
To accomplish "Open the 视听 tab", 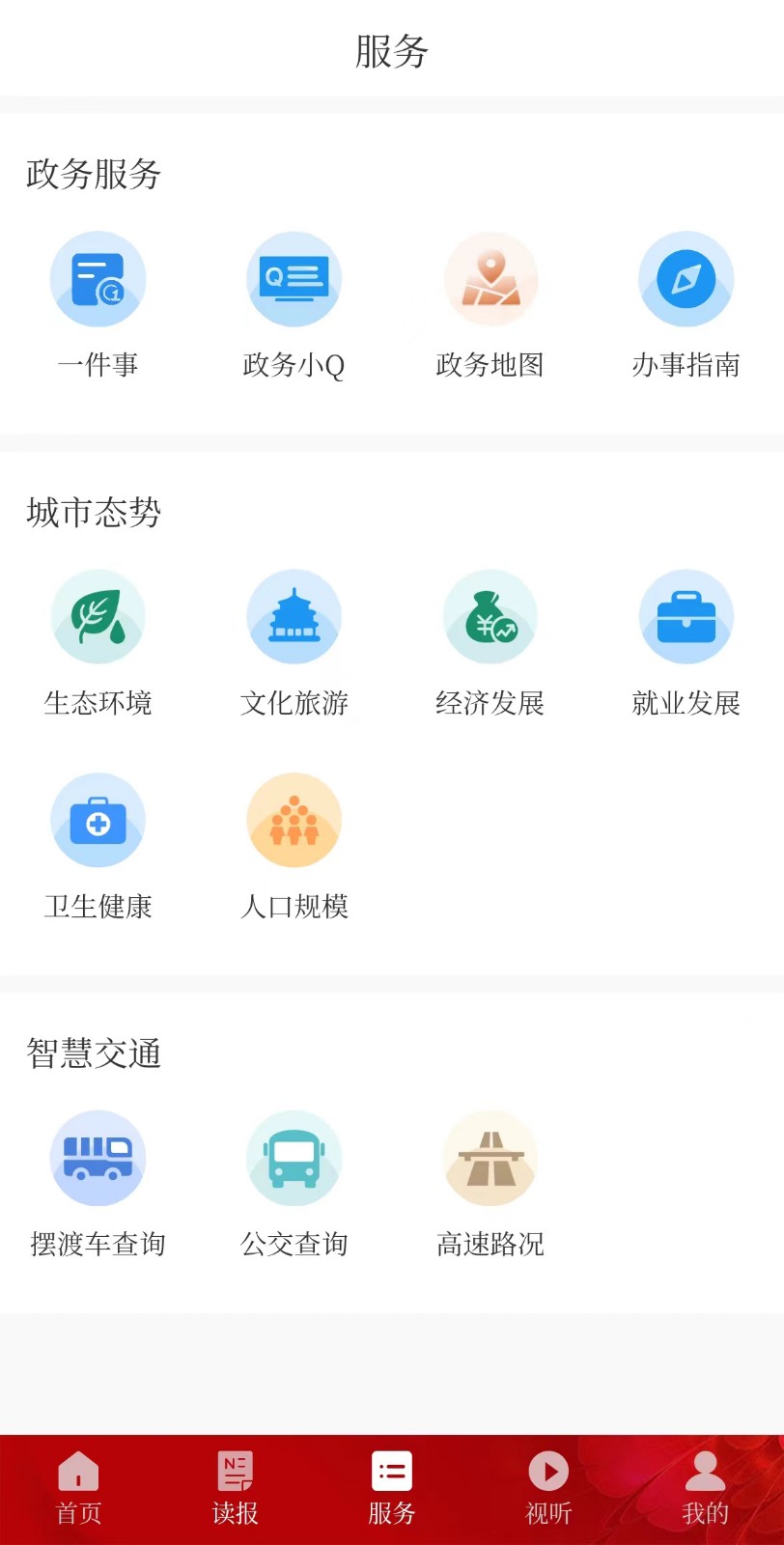I will [548, 1487].
